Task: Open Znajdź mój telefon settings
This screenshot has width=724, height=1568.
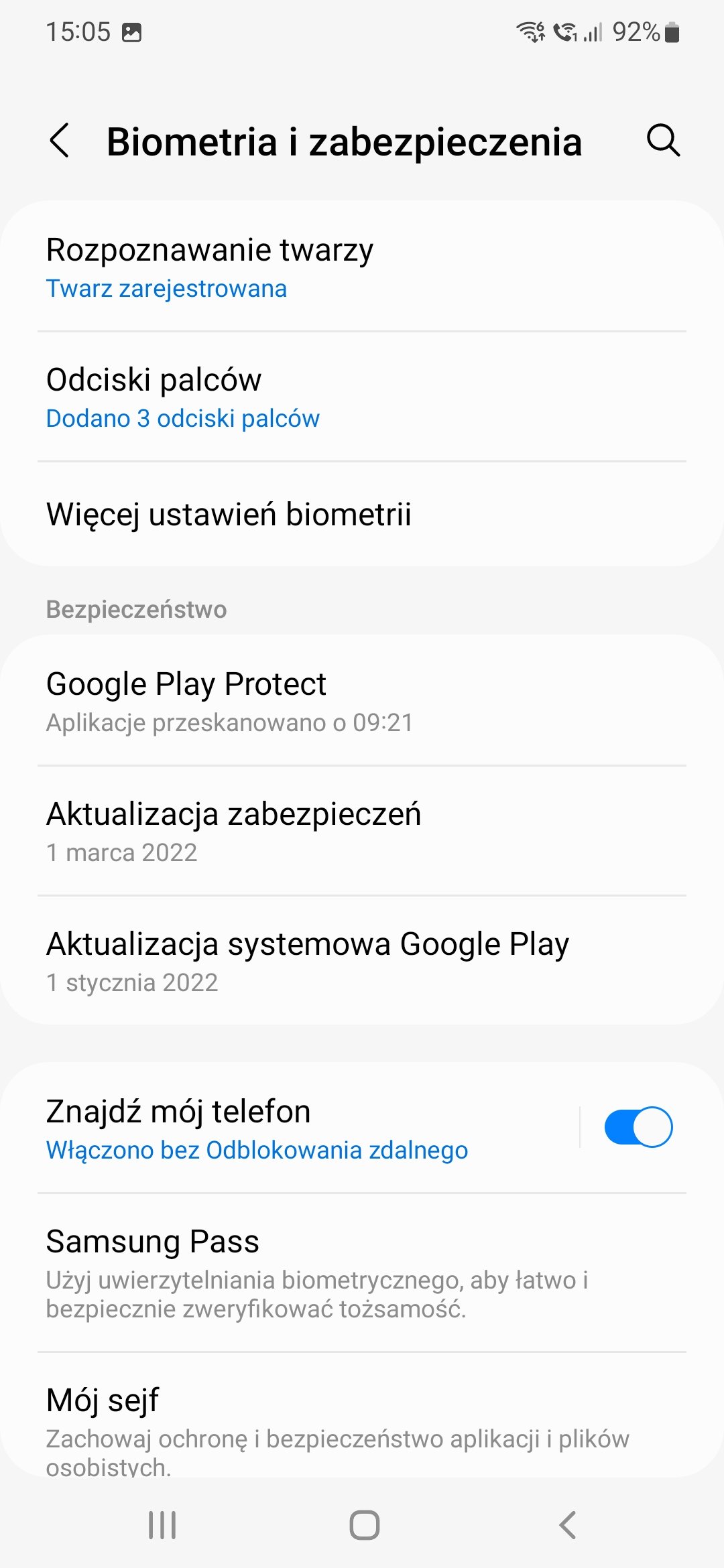Action: point(288,1128)
